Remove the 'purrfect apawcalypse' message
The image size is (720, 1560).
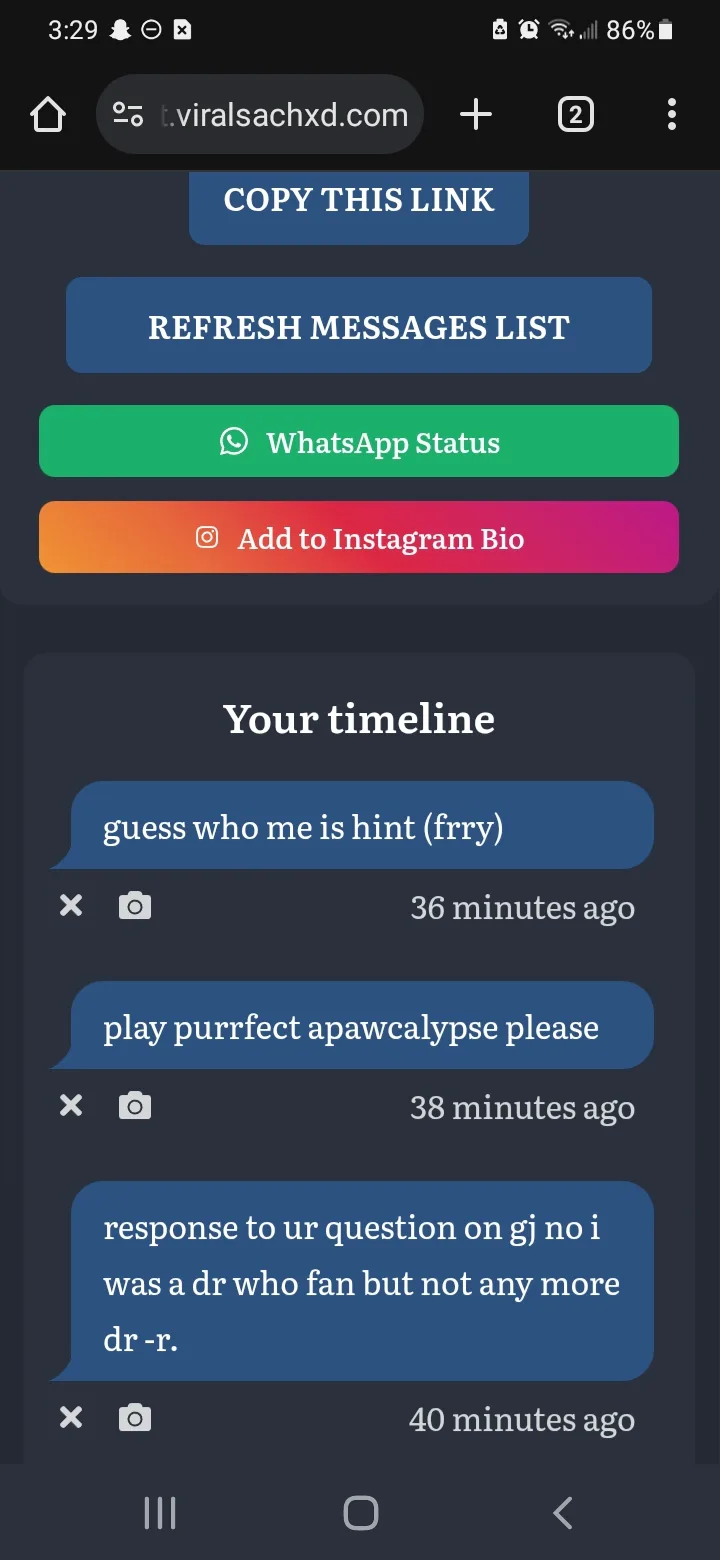point(71,1106)
